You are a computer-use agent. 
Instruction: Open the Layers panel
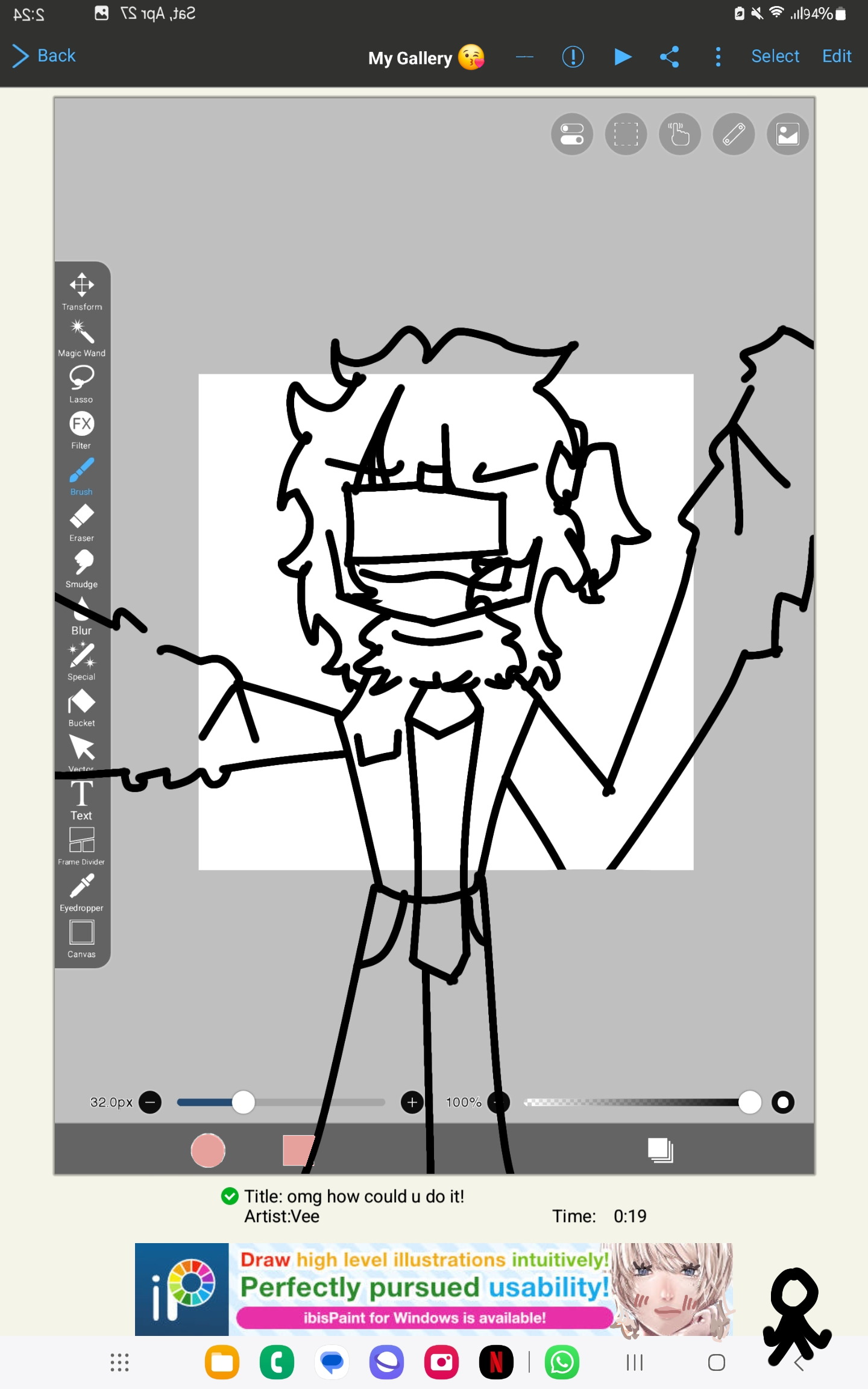coord(662,1150)
